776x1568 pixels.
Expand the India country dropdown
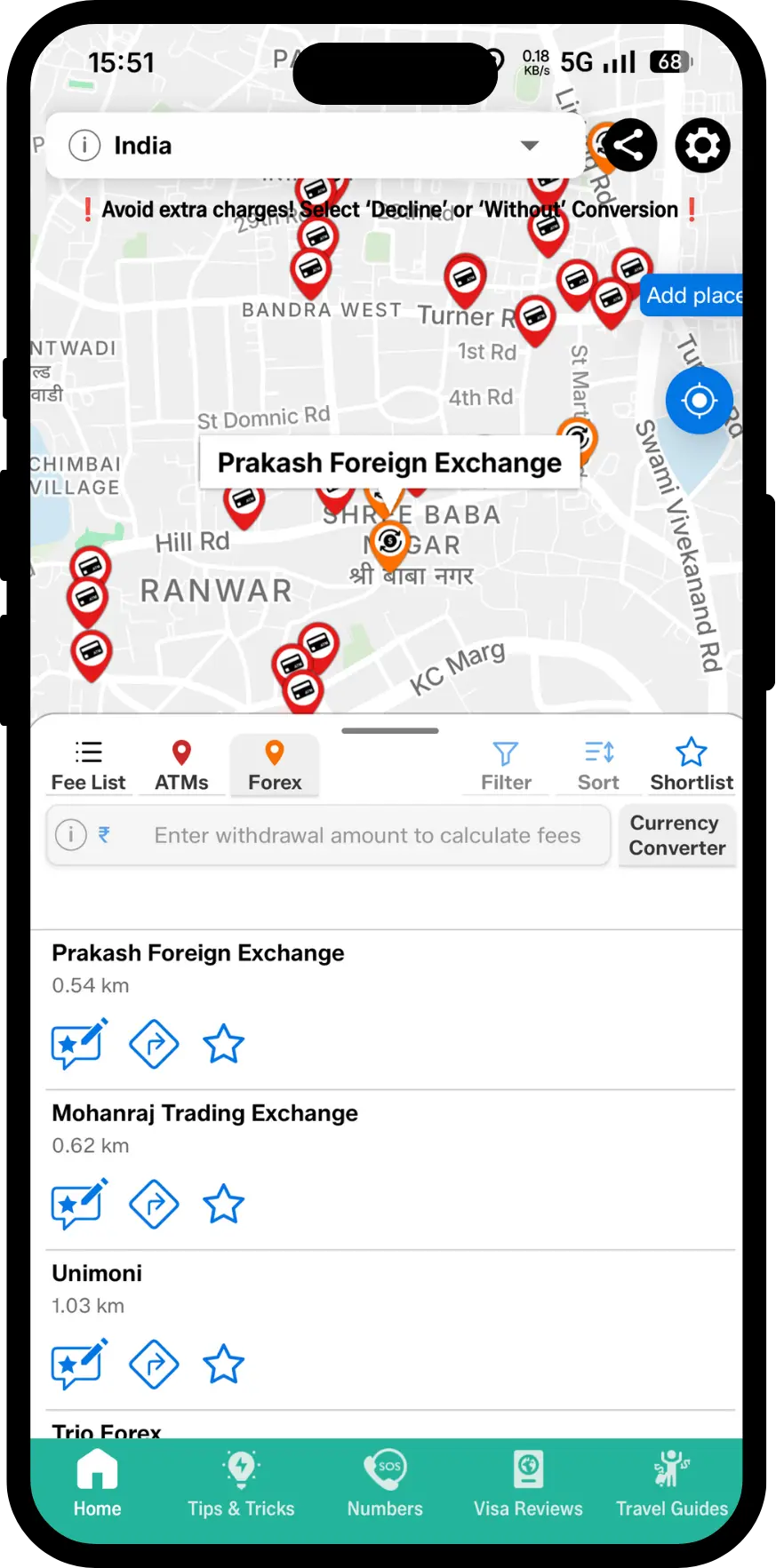[x=529, y=145]
